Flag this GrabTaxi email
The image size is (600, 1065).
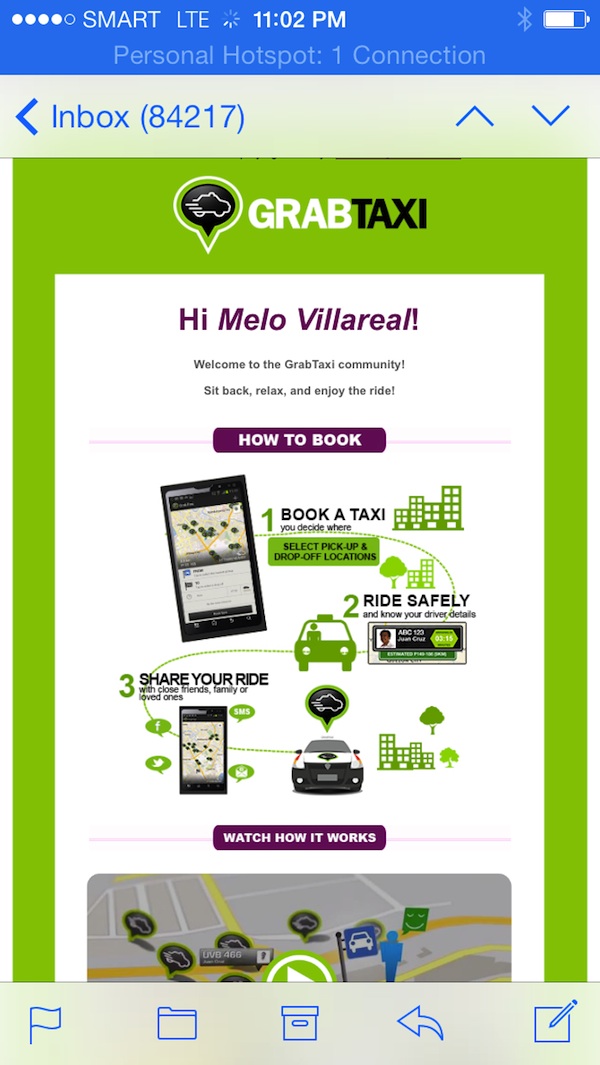point(45,1024)
